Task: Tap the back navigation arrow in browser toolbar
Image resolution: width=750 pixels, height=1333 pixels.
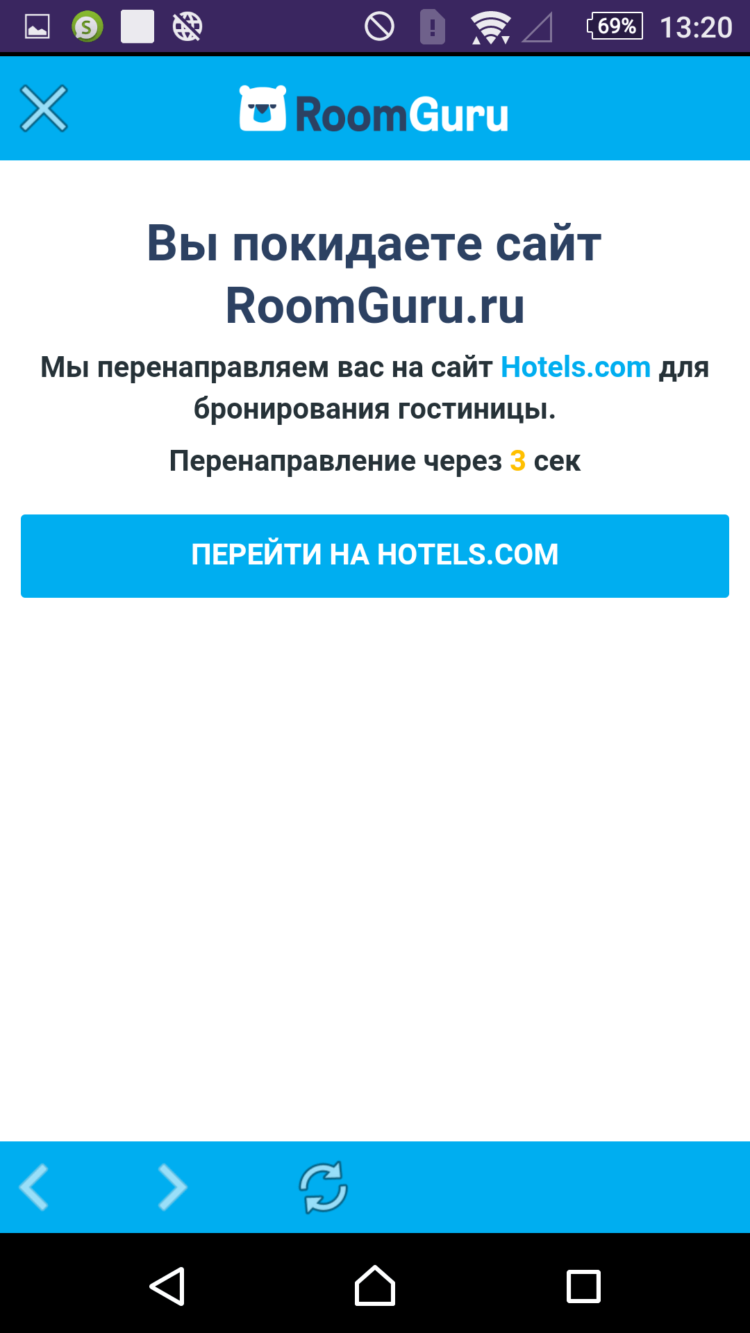Action: (33, 1187)
